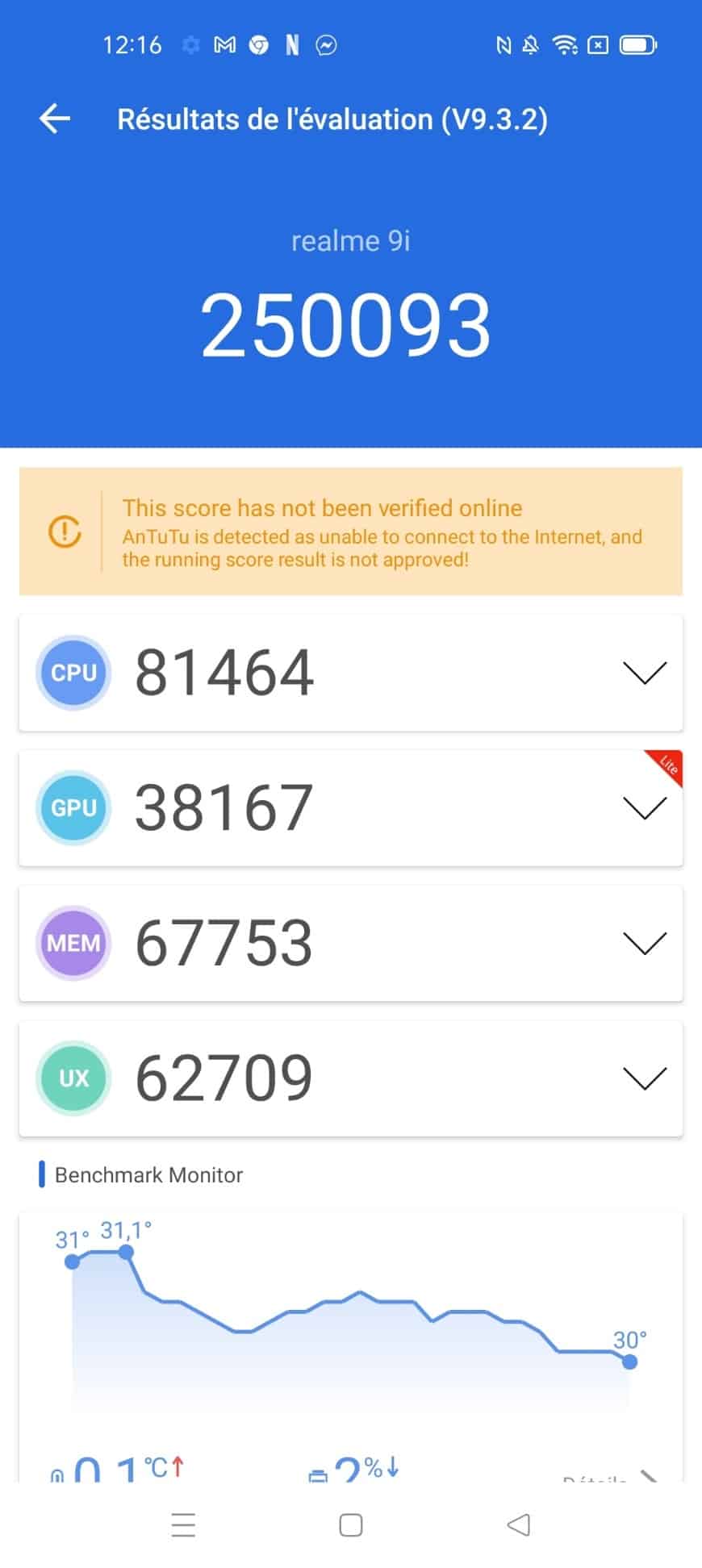This screenshot has height=1568, width=702.
Task: Open recent apps from navigation bar
Action: point(184,1525)
